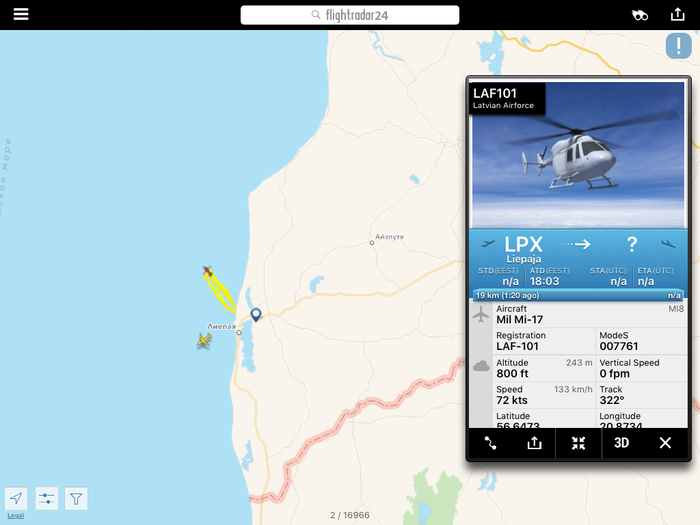Select the aircraft southwest of Liepaja
700x525 pixels.
204,341
